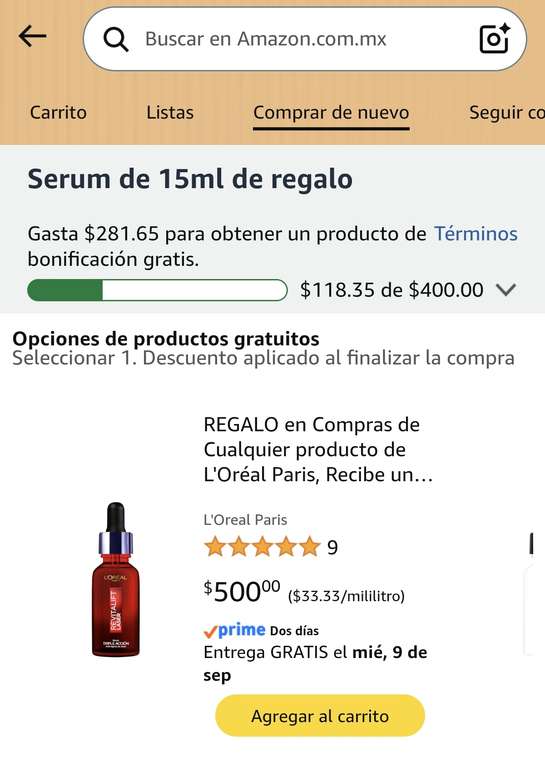Viewport: 545px width, 768px height.
Task: Go back with the arrow icon
Action: [32, 37]
